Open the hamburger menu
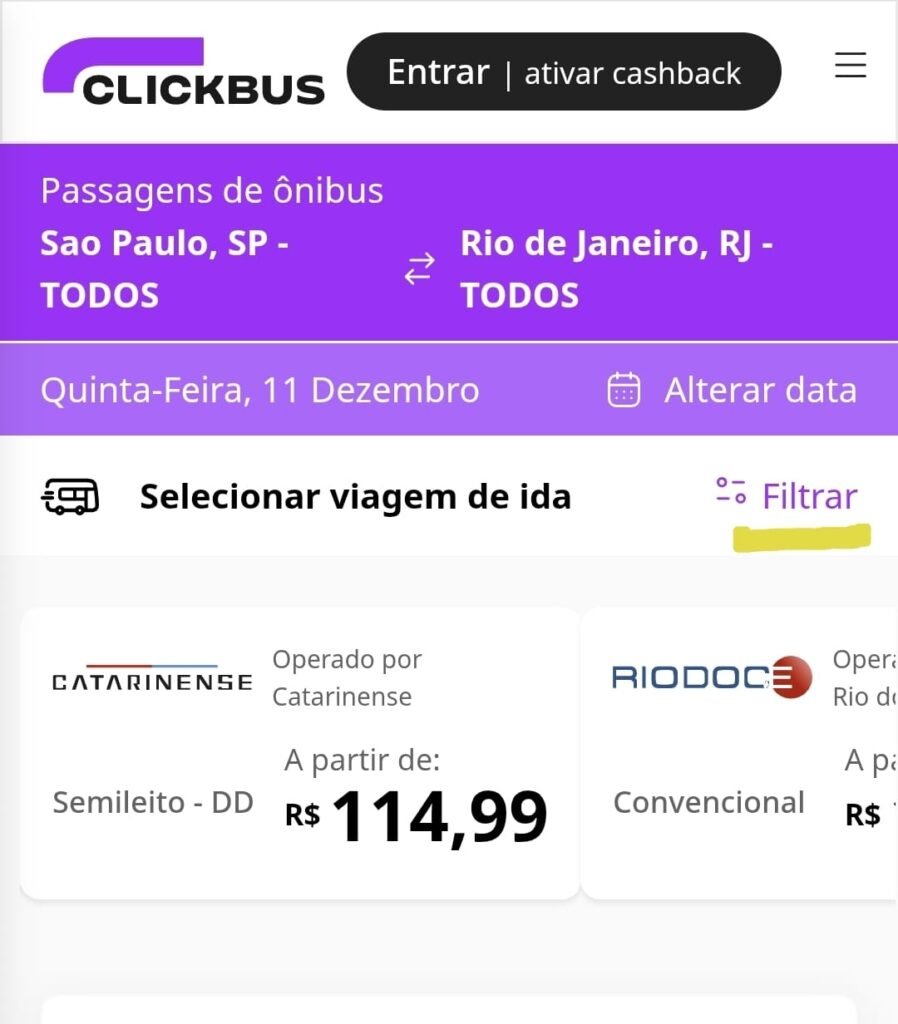The height and width of the screenshot is (1024, 898). [x=850, y=67]
